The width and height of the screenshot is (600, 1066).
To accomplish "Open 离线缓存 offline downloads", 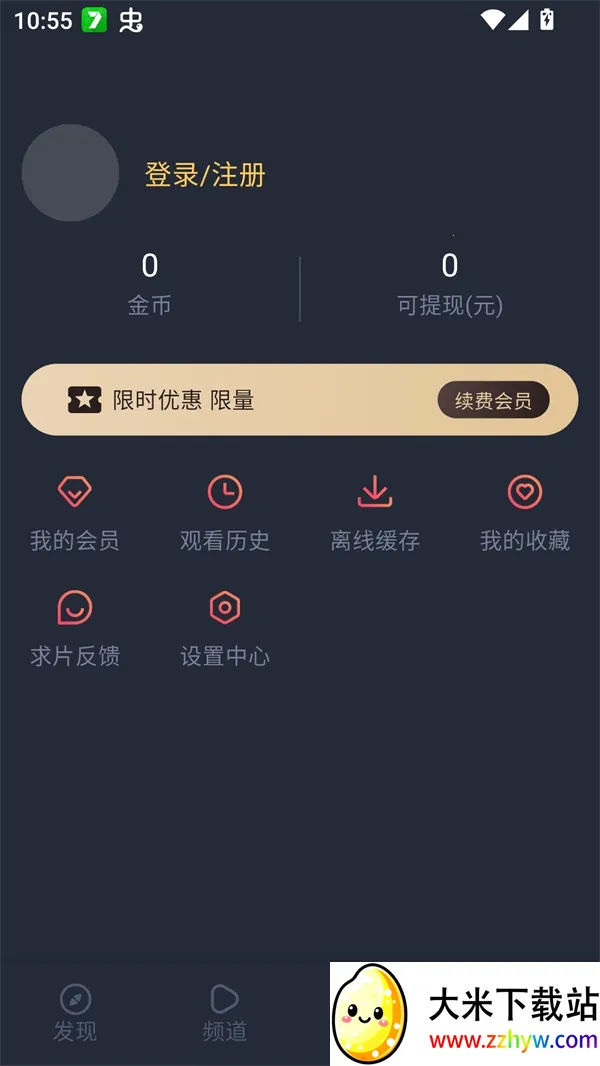I will pyautogui.click(x=375, y=513).
